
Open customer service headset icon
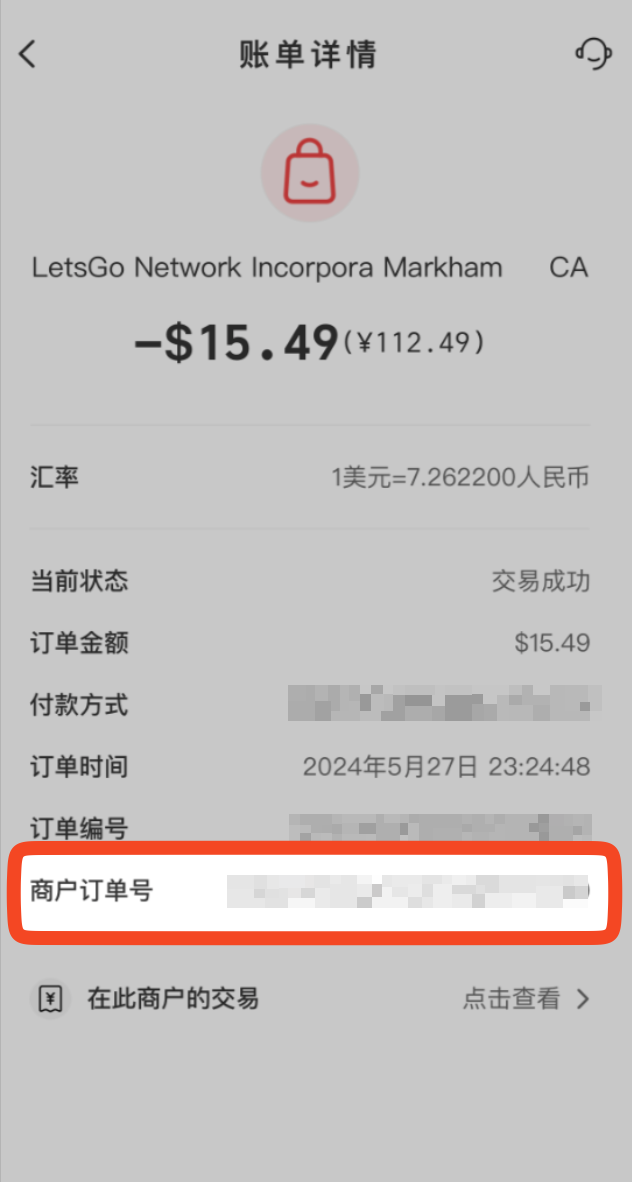pyautogui.click(x=593, y=54)
